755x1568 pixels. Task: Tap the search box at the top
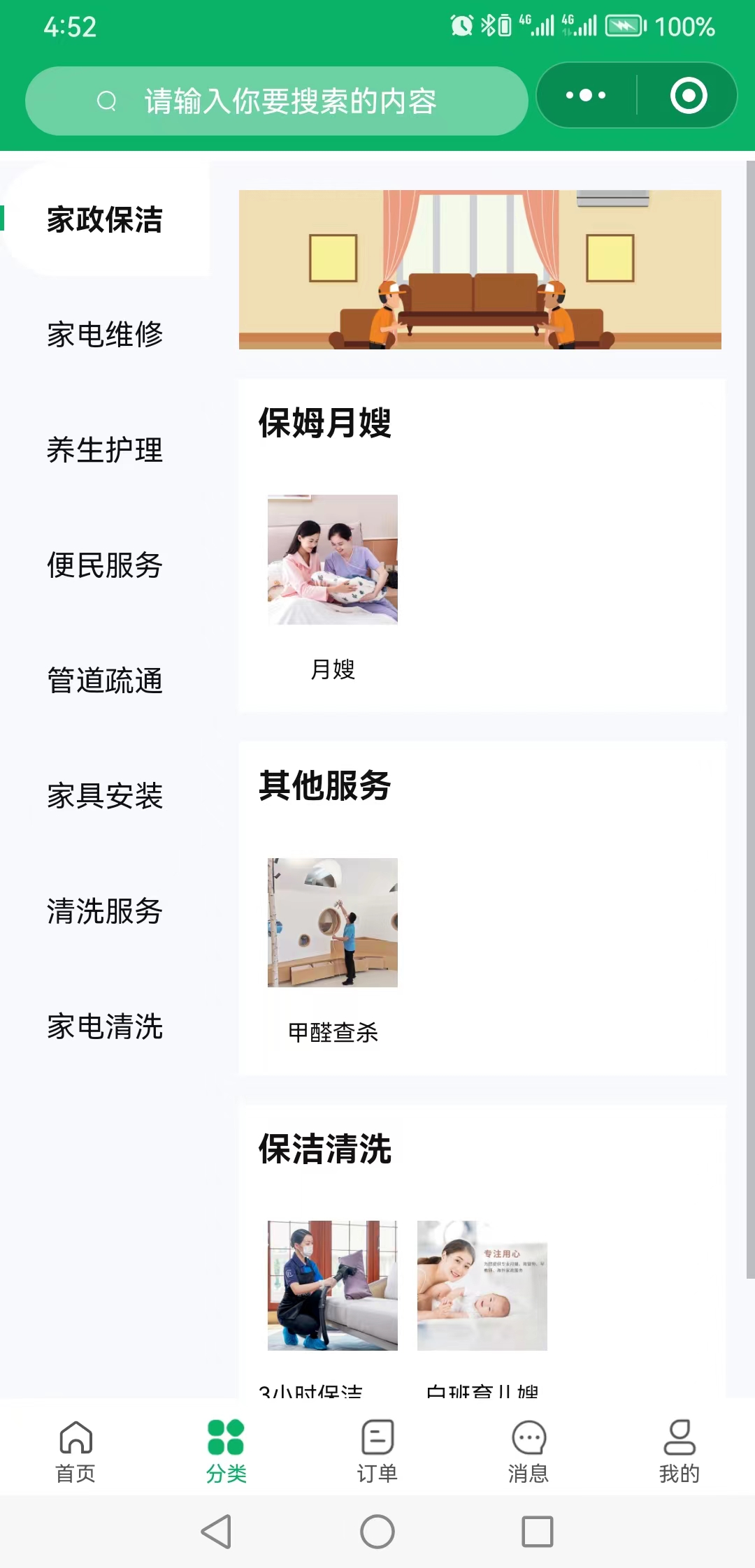(276, 101)
